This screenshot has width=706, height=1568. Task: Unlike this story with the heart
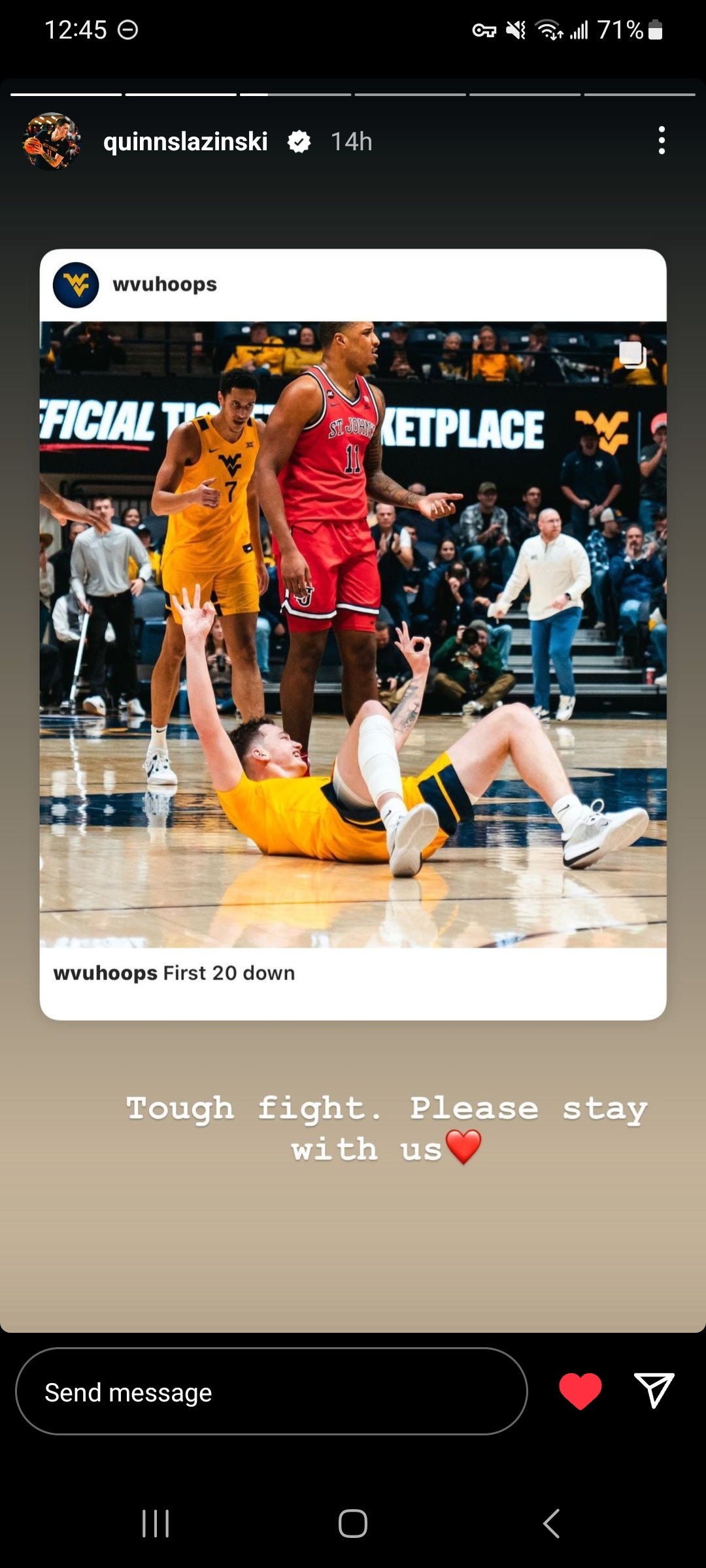[x=580, y=1391]
